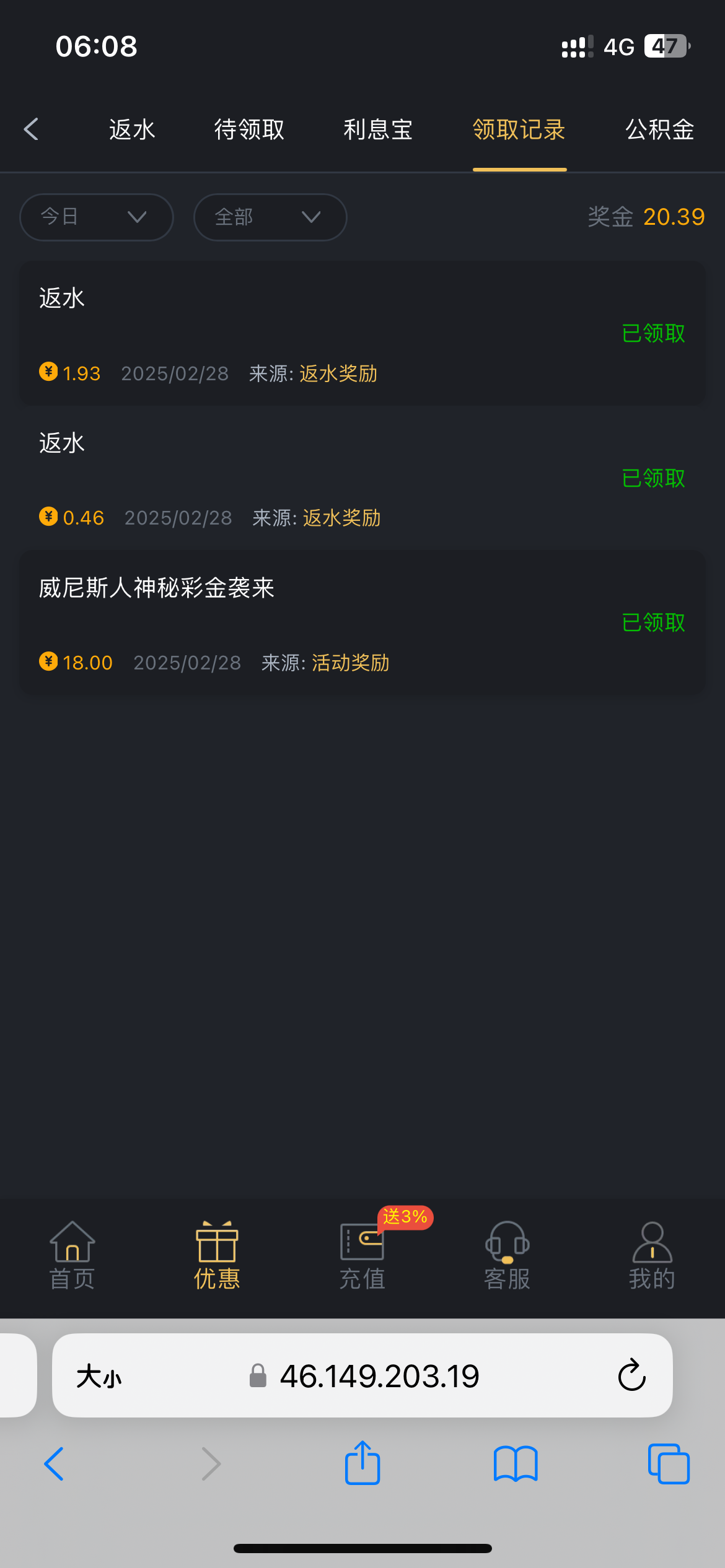Show open Safari tabs

(669, 1464)
